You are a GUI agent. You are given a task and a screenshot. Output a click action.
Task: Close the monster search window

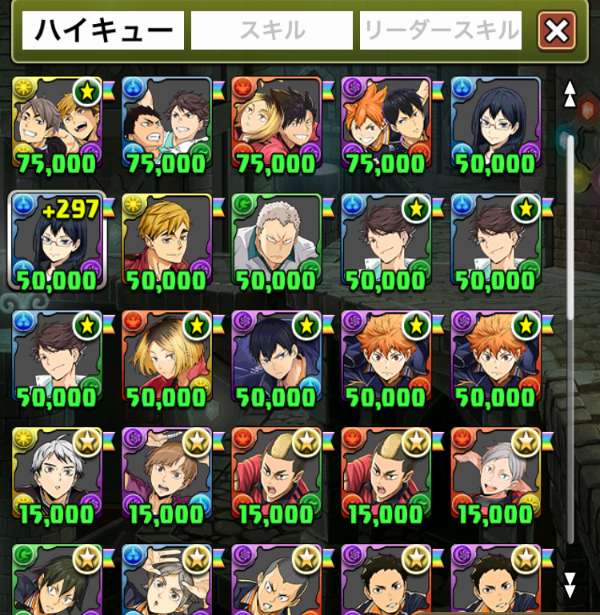[x=557, y=31]
